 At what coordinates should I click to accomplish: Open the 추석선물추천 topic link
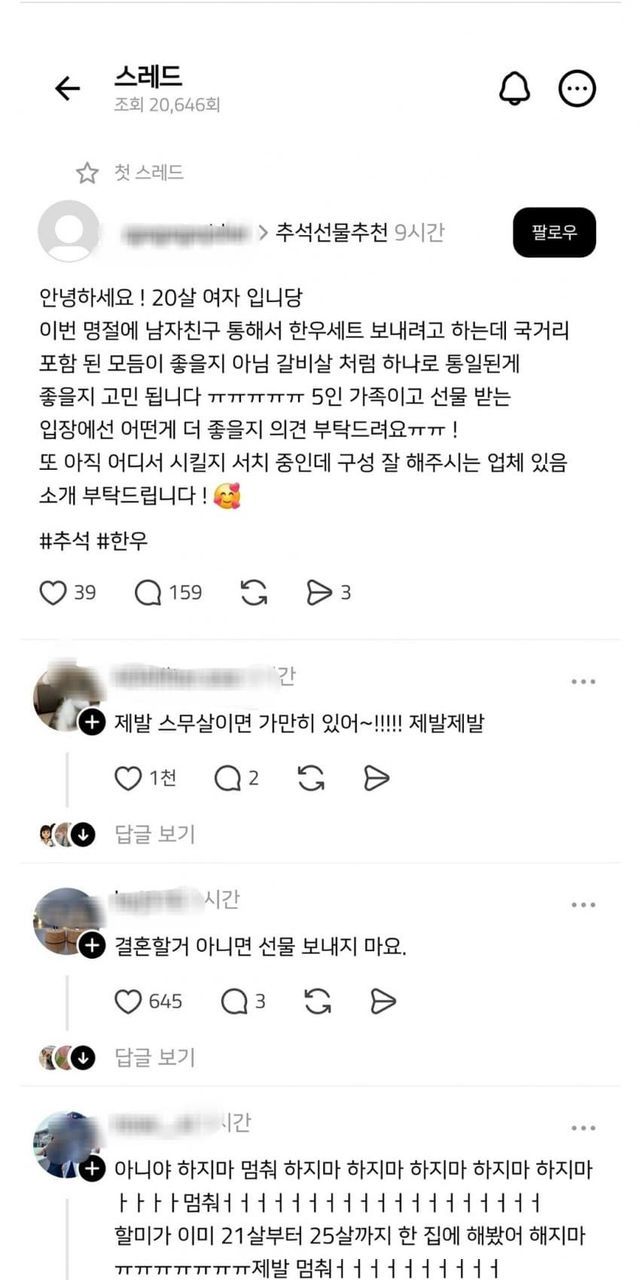326,233
